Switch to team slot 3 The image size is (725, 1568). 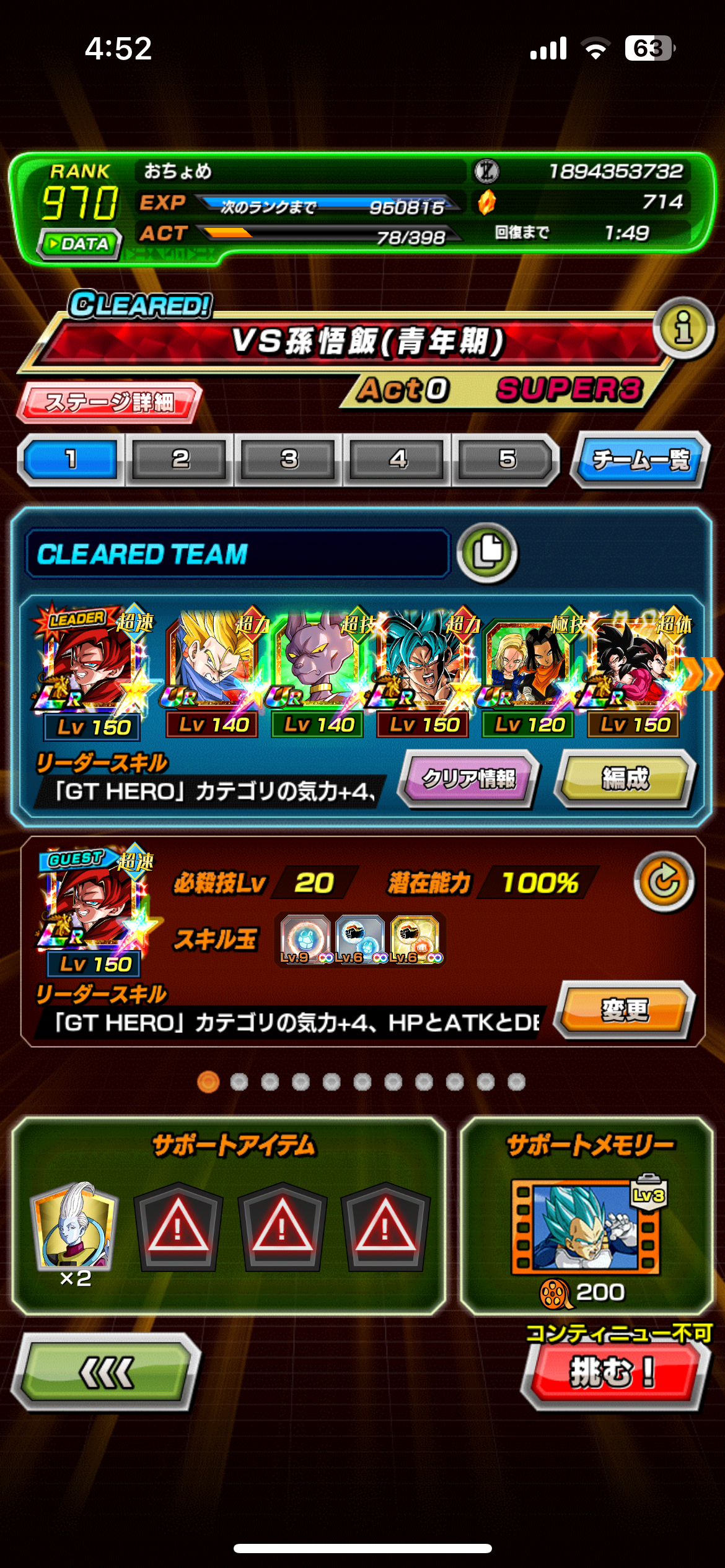coord(289,460)
